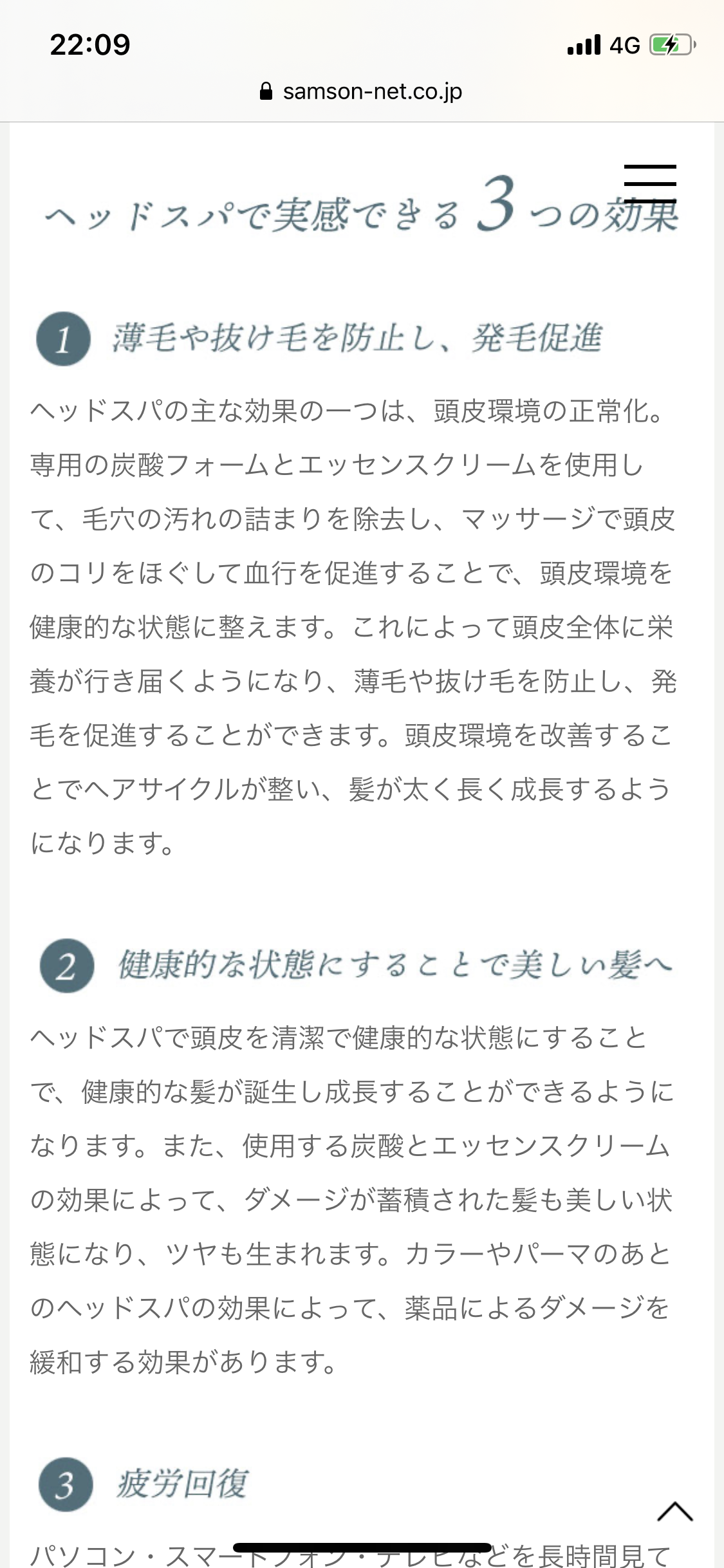Tap the samson-net.co.jp address bar
The image size is (724, 1568).
point(362,91)
